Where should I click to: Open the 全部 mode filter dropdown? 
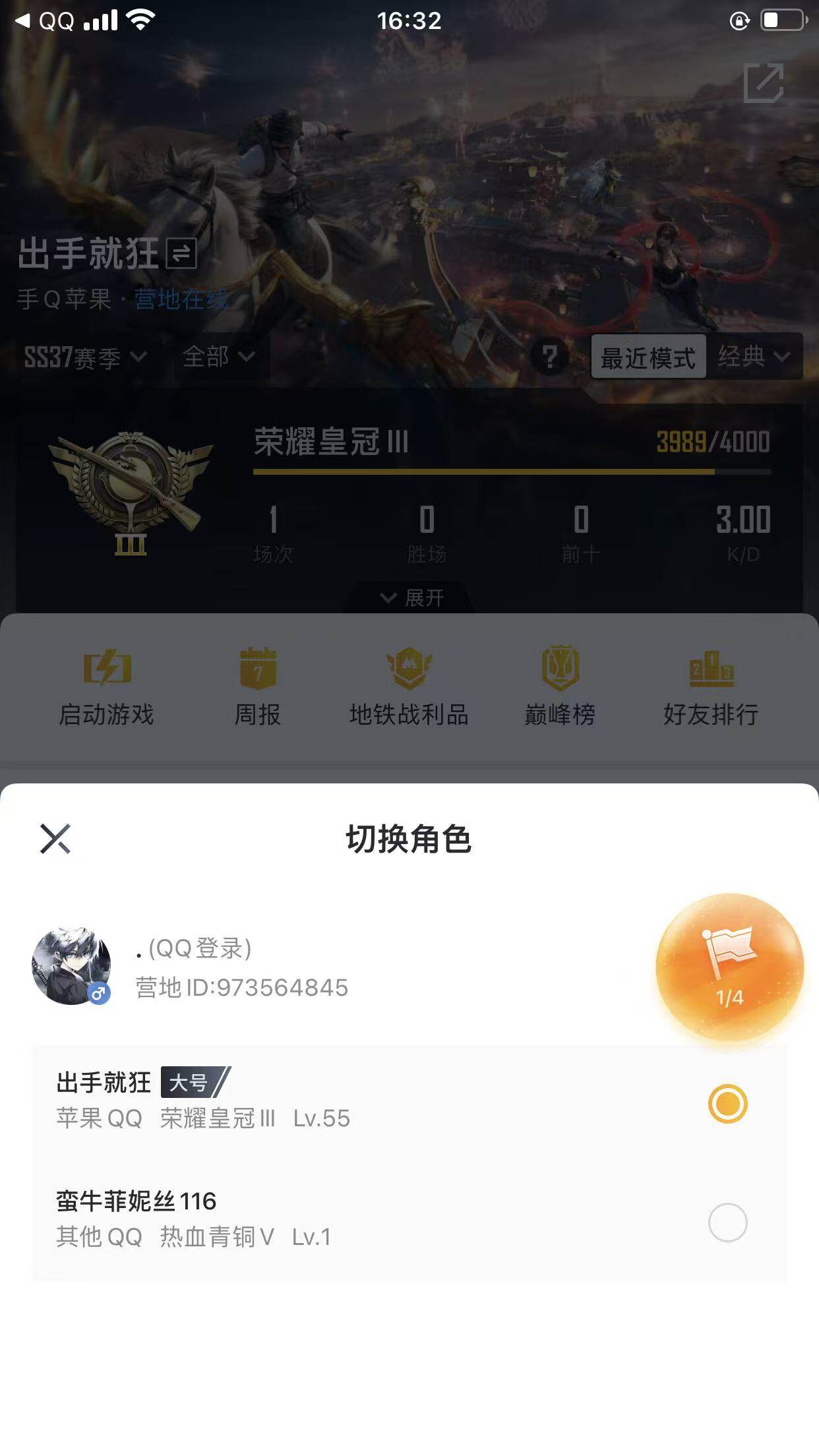coord(218,357)
